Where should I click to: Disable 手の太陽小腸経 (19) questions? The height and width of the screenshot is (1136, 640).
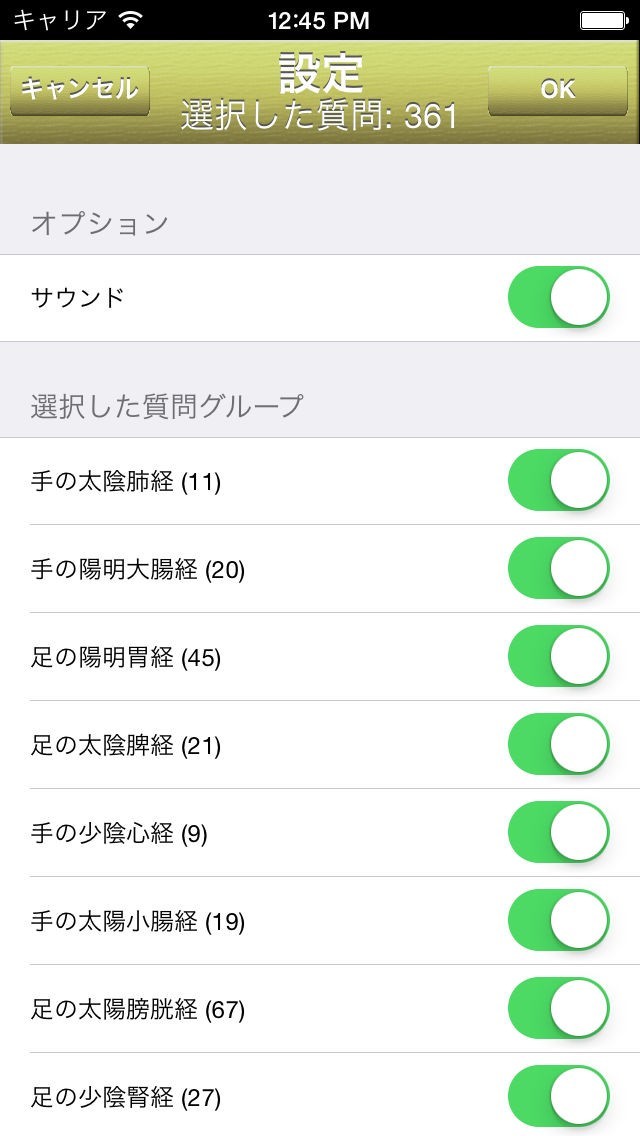(558, 921)
